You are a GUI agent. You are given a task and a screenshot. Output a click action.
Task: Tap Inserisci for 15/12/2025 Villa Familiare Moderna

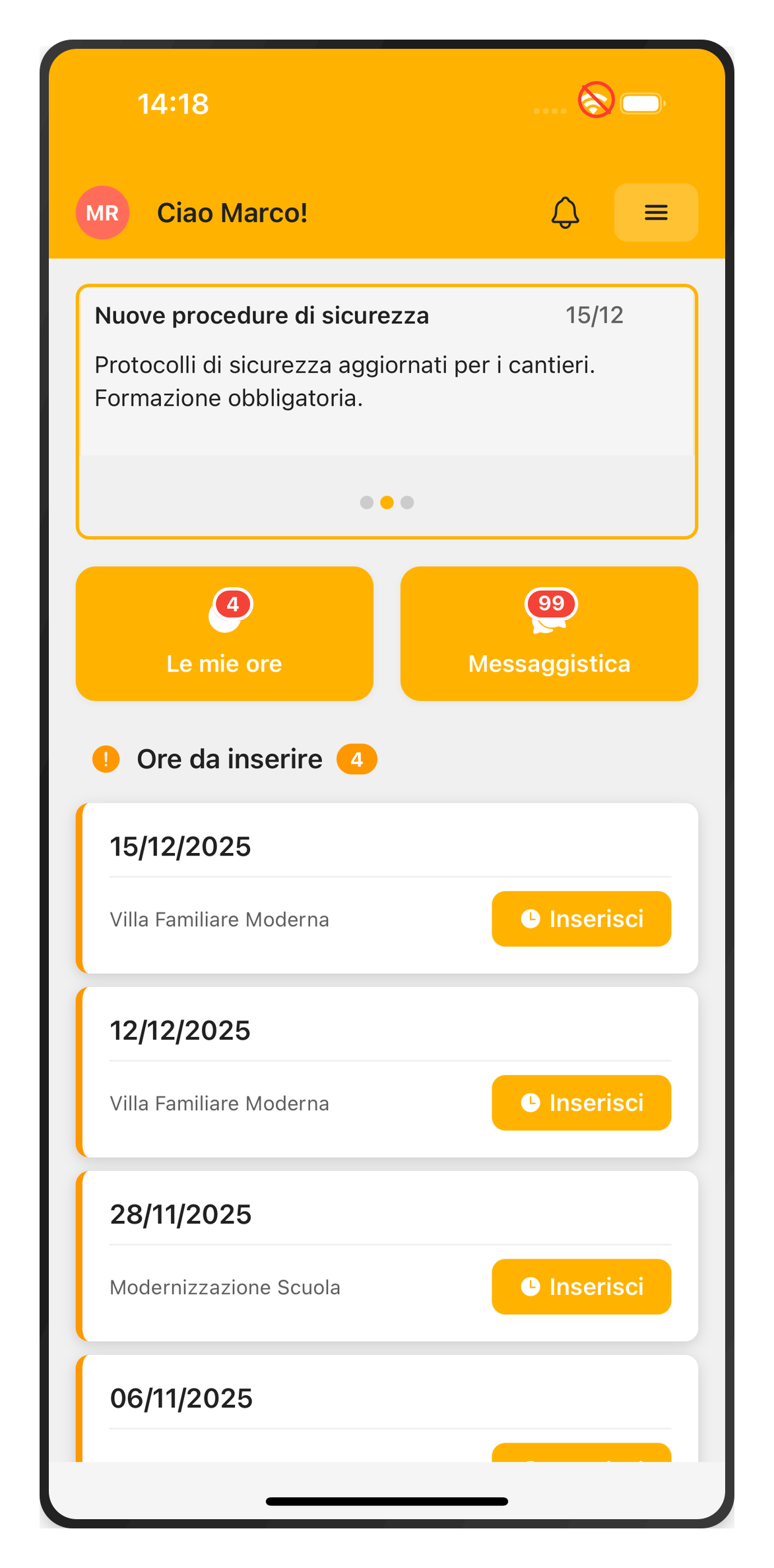[x=581, y=918]
